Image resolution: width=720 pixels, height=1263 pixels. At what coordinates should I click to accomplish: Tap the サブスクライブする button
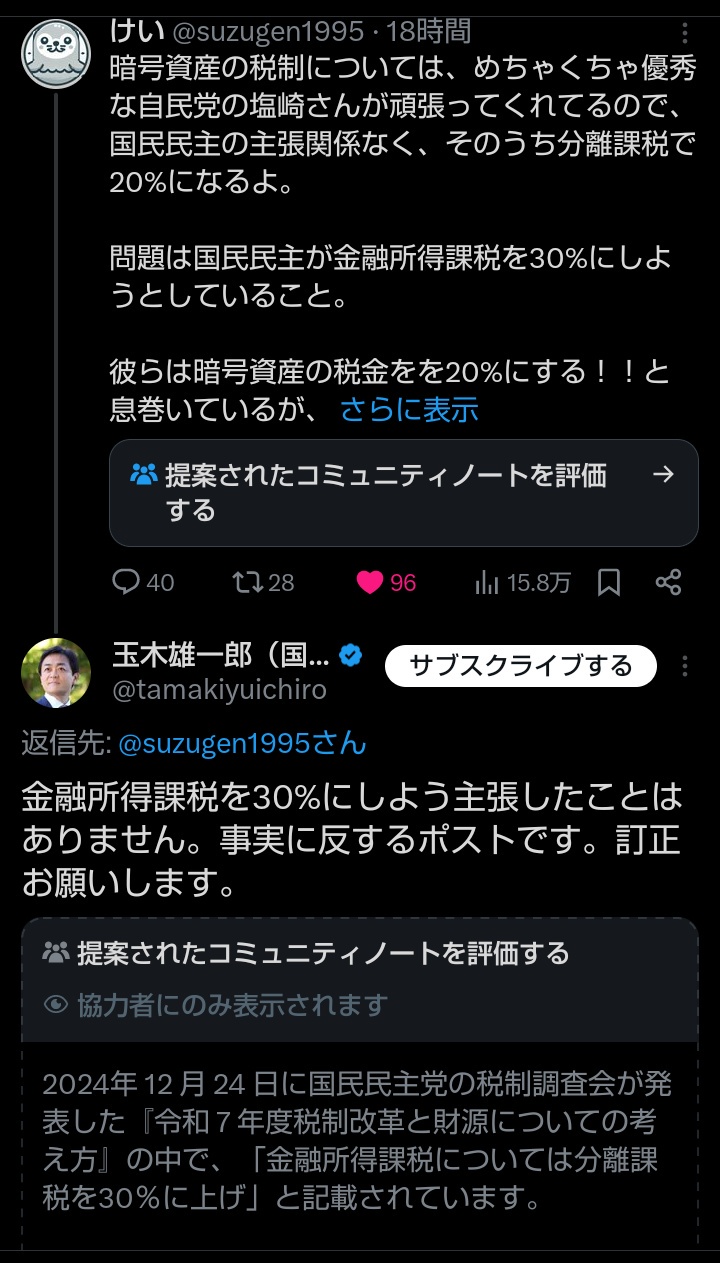point(520,666)
